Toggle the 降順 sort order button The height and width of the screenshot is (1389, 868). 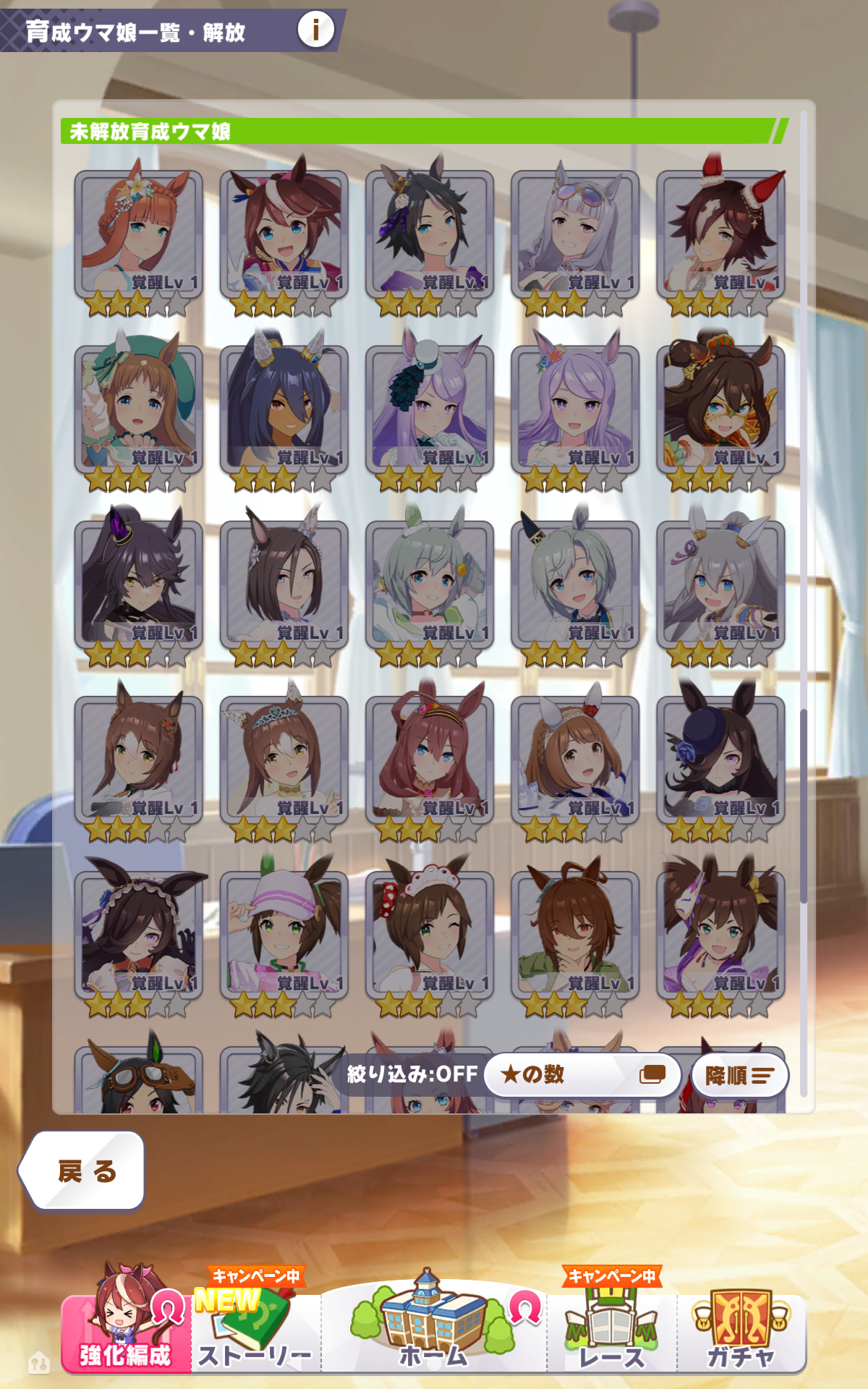click(x=739, y=1075)
